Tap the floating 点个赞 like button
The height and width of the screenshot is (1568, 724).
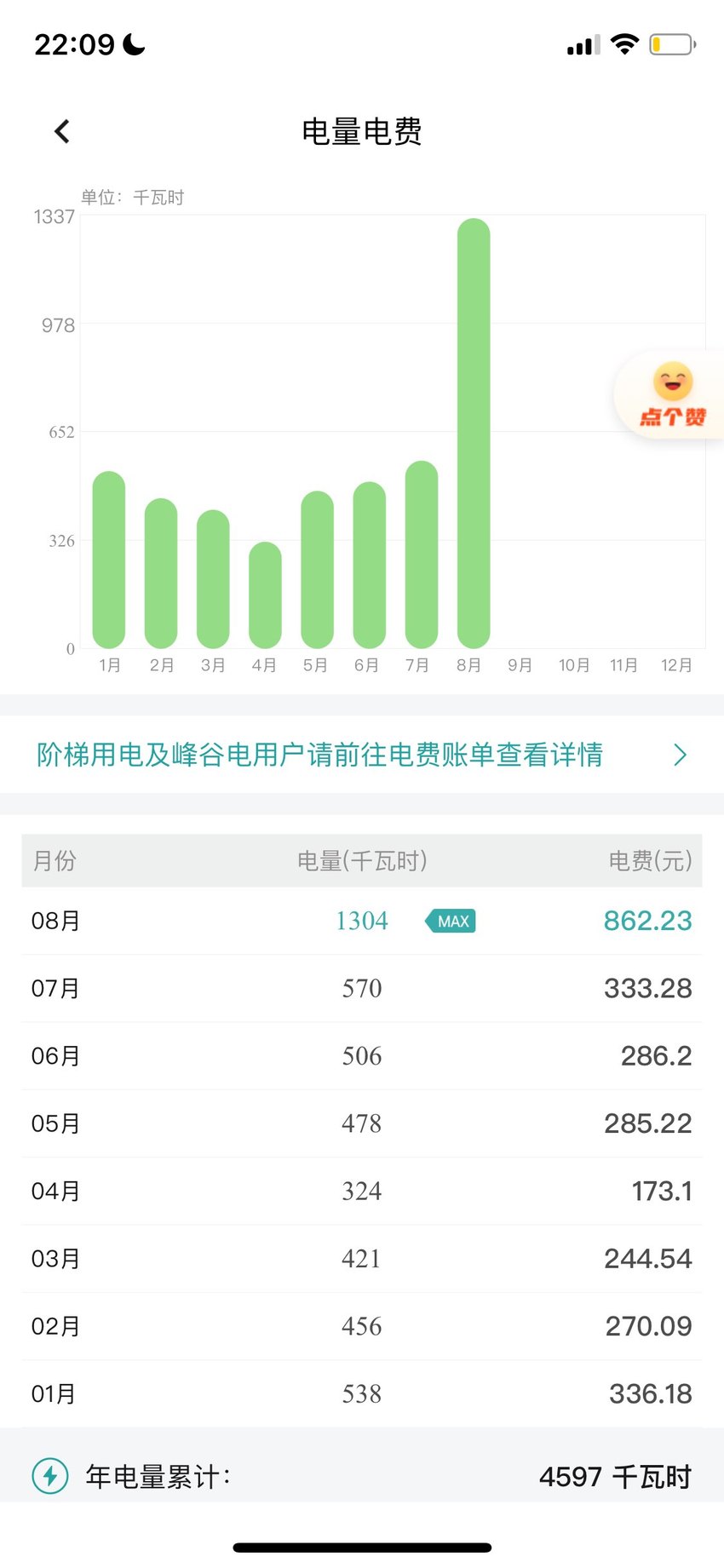[671, 395]
